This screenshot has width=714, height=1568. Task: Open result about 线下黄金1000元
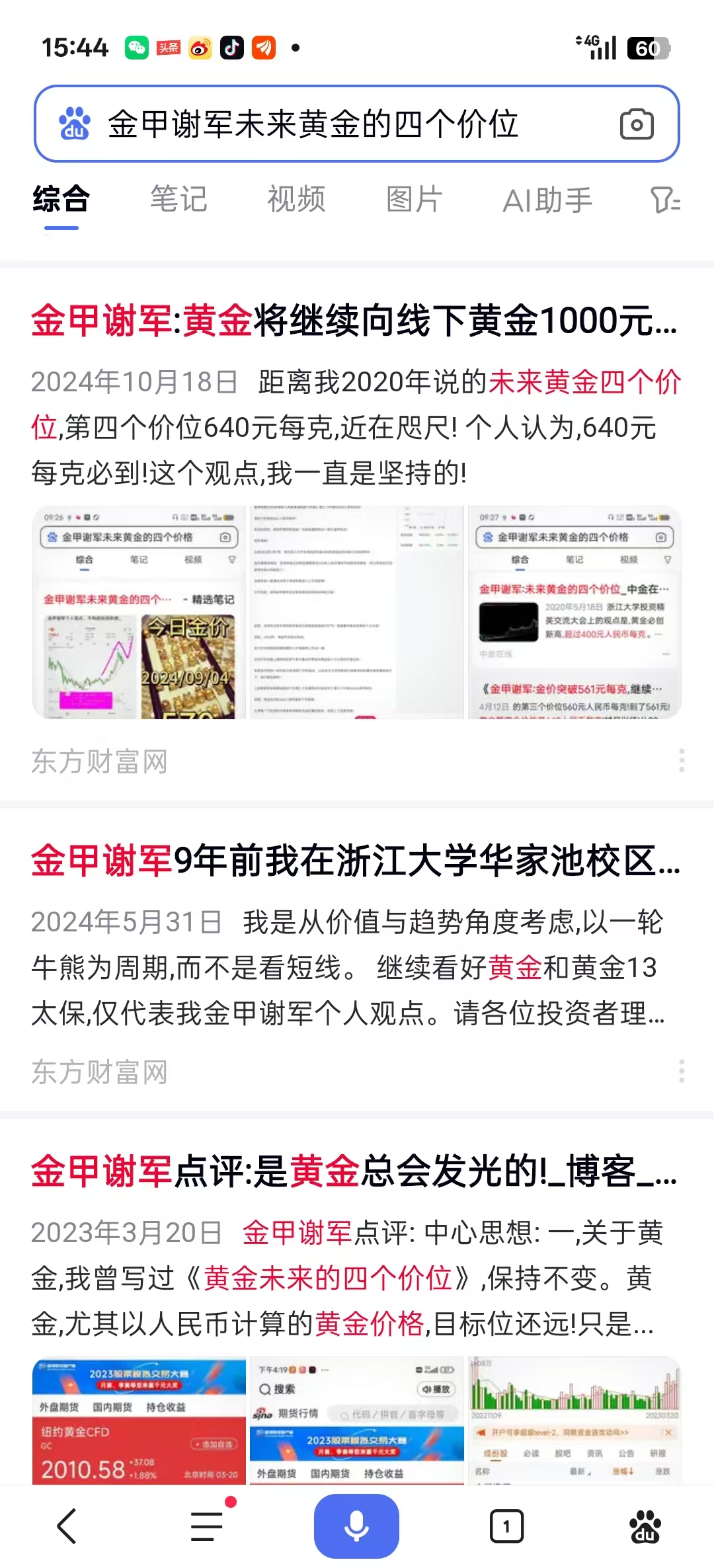[354, 321]
